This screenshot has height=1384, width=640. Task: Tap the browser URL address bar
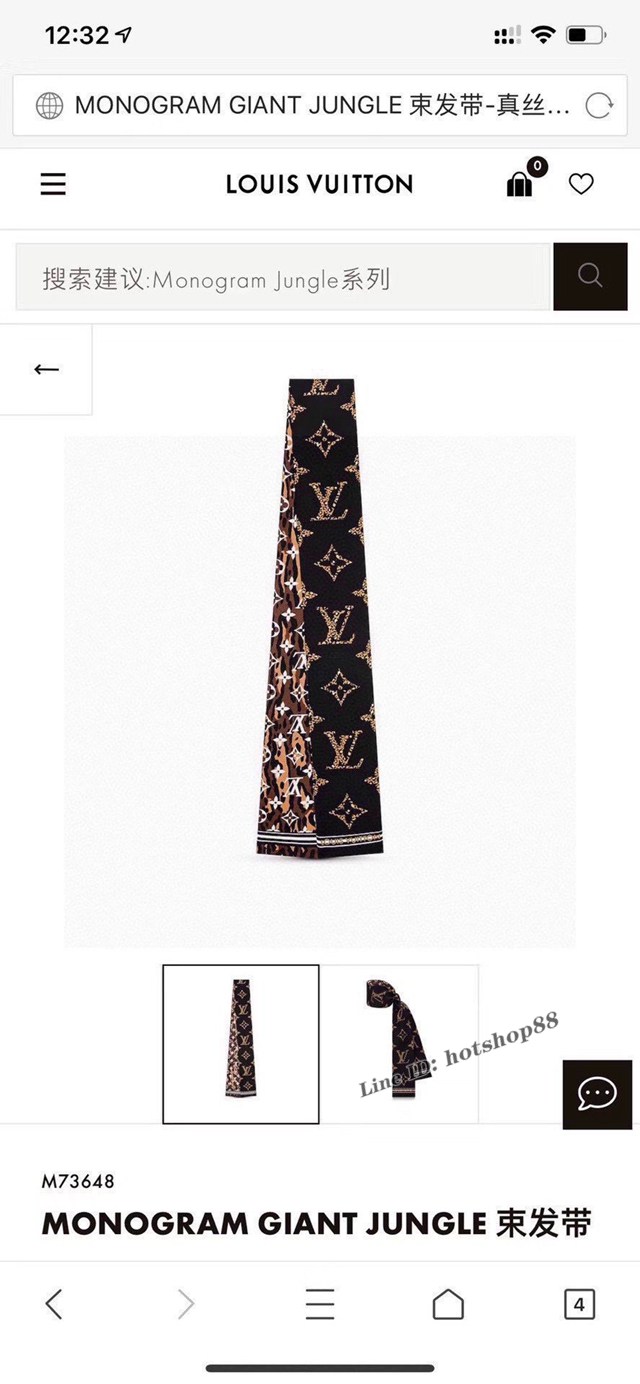point(310,105)
